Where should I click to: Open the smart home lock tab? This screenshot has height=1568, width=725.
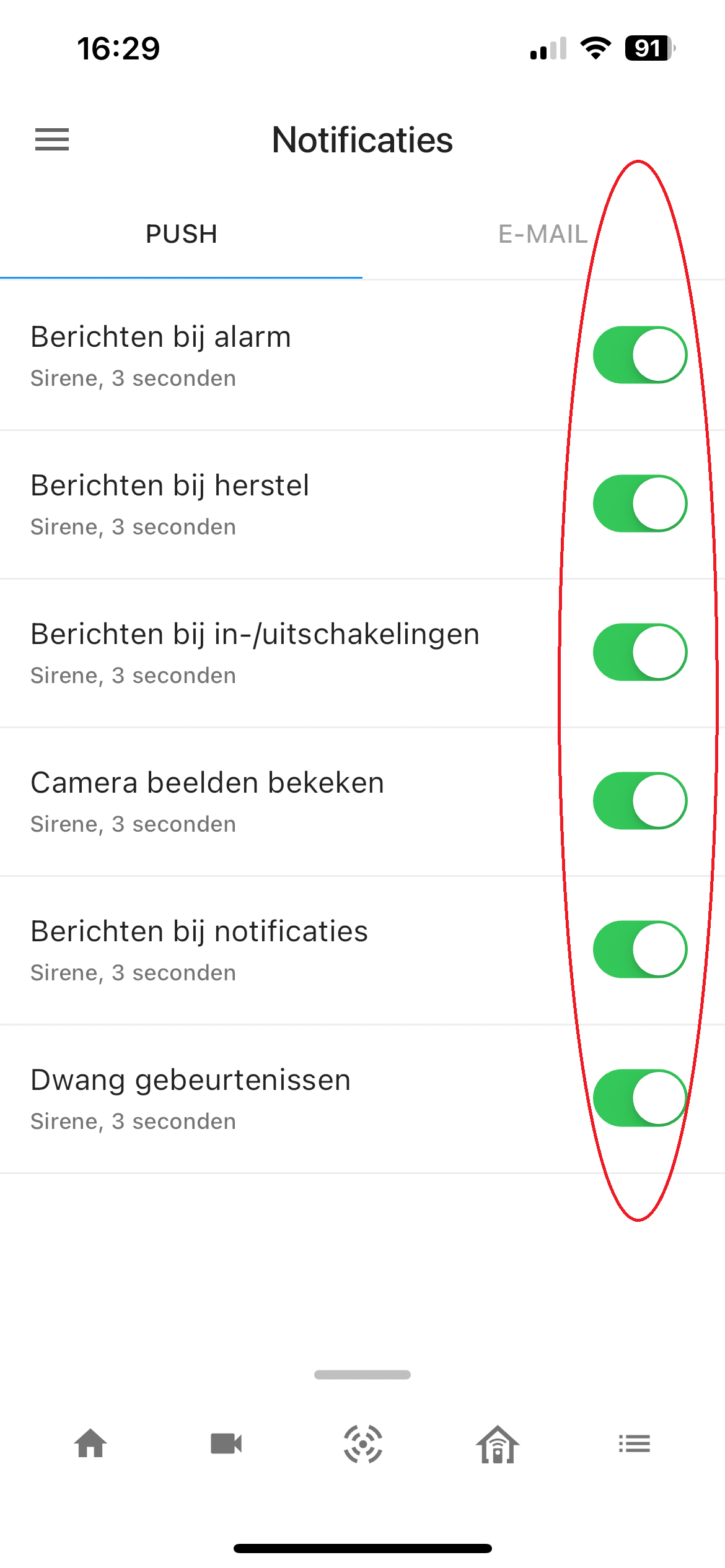click(x=498, y=1444)
